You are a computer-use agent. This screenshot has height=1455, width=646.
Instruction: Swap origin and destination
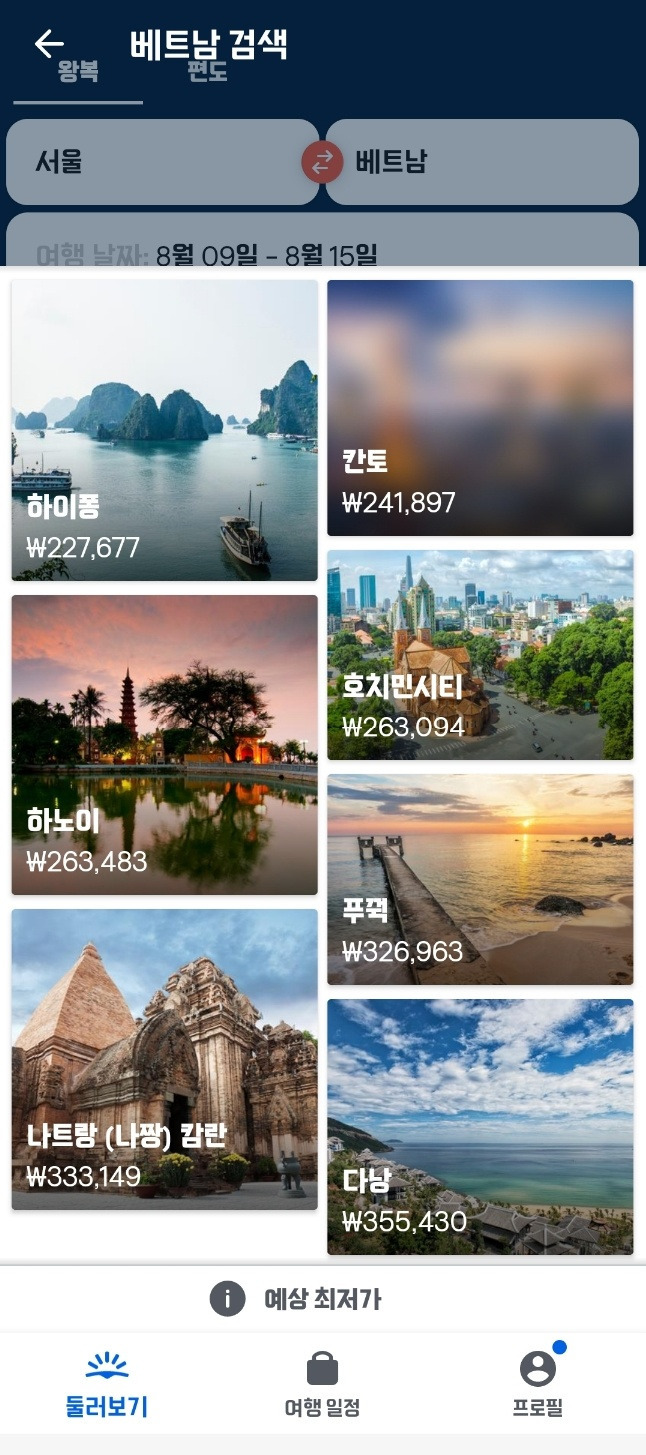click(x=322, y=162)
